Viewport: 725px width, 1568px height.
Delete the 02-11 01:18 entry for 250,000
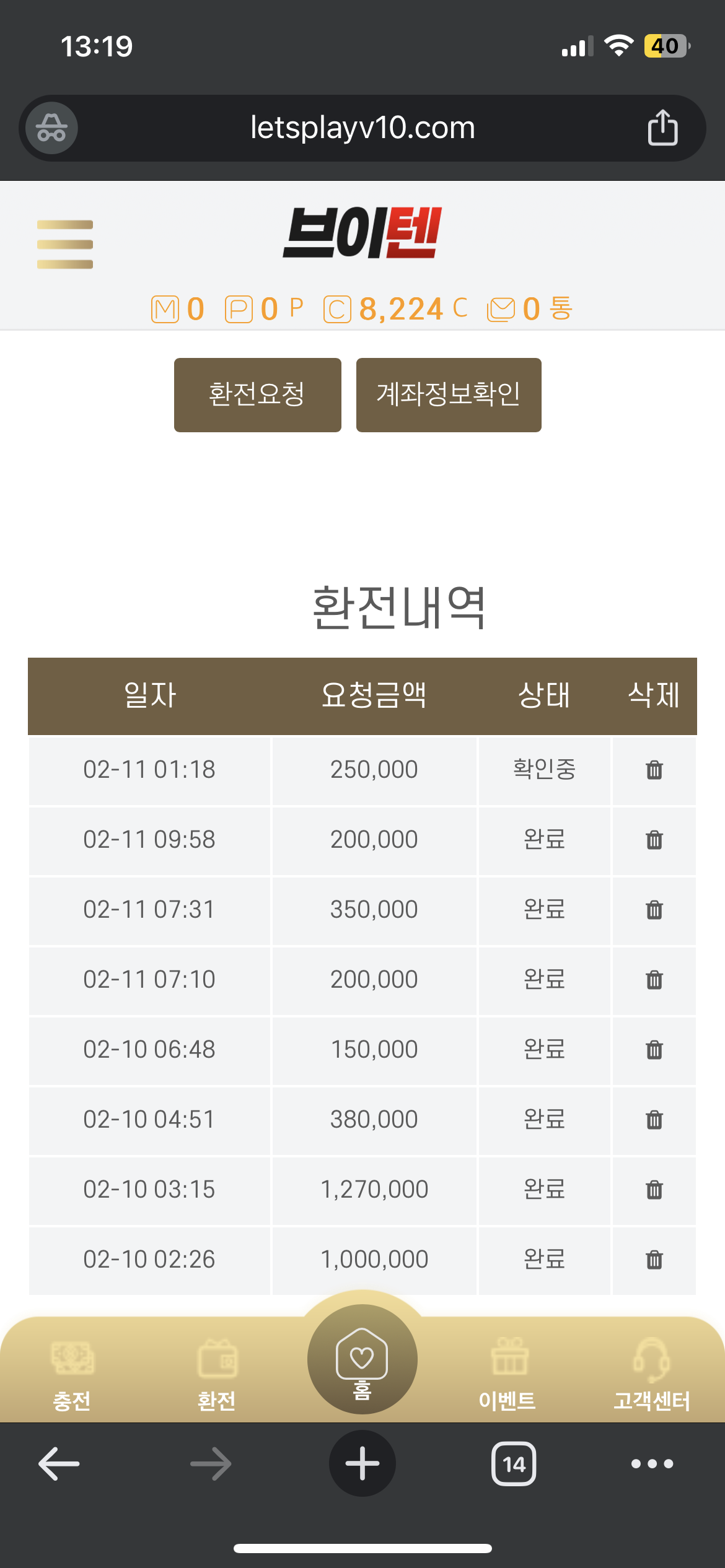[654, 770]
